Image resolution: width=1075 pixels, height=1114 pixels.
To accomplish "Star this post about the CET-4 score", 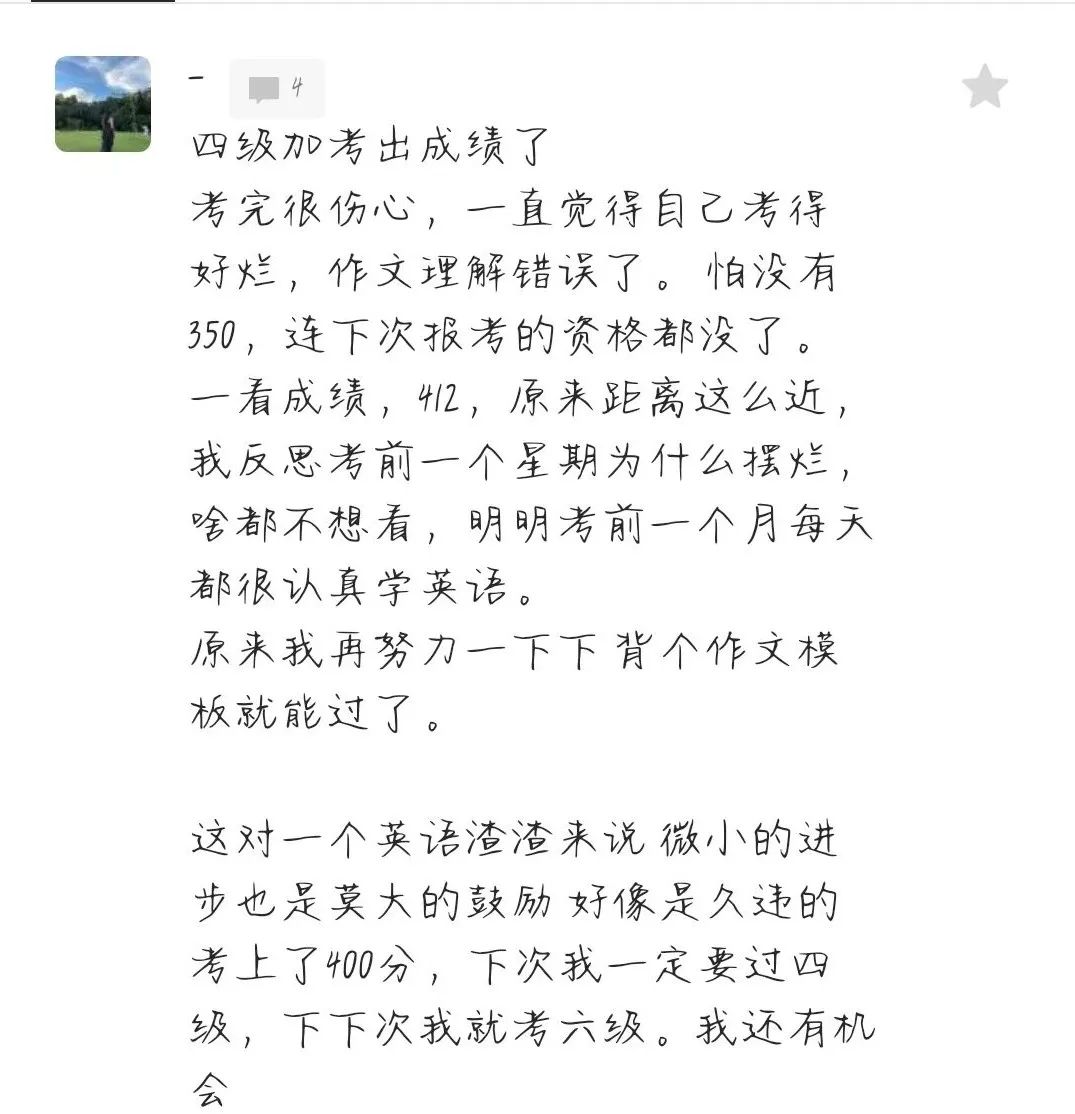I will pyautogui.click(x=984, y=87).
